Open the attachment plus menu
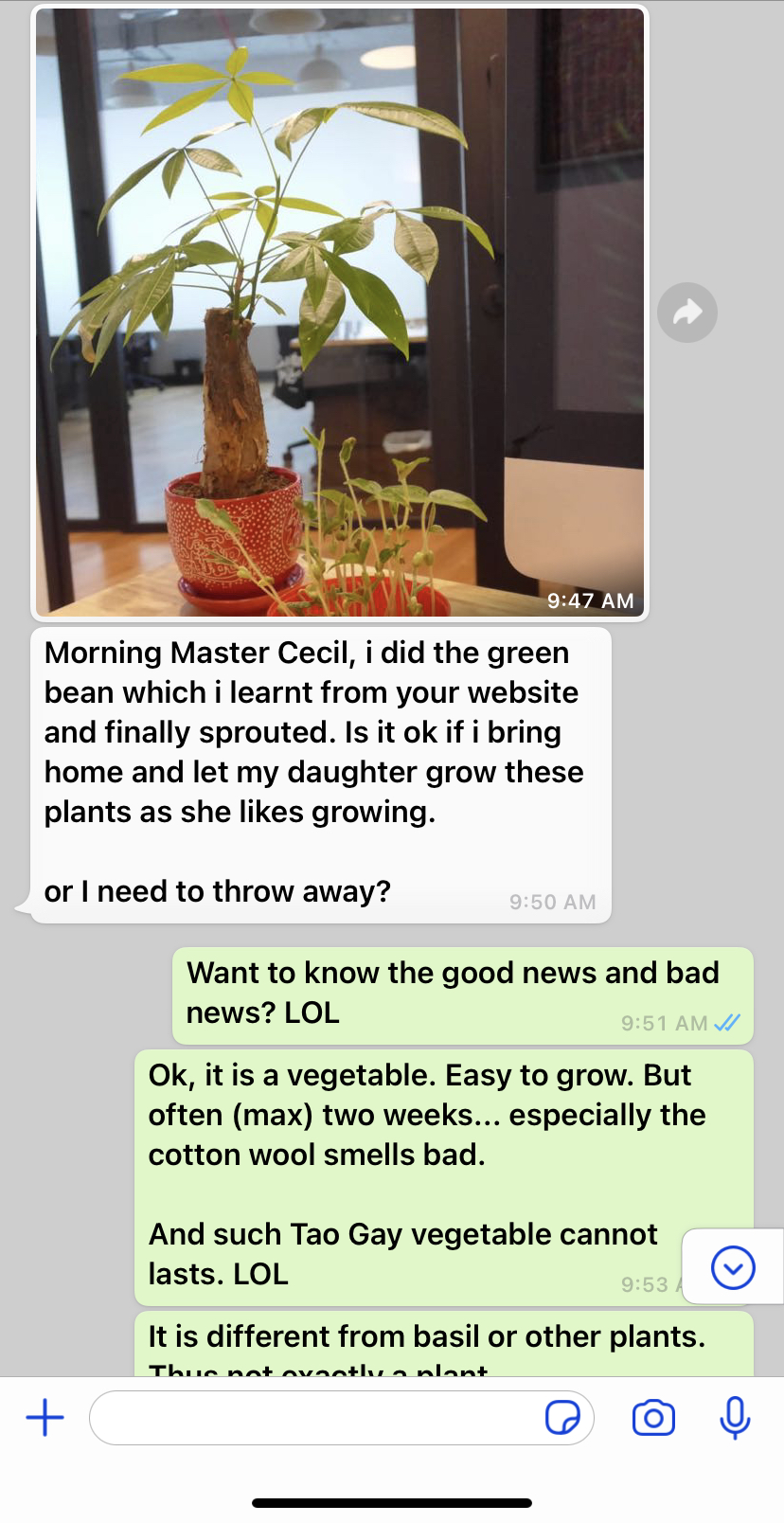This screenshot has height=1523, width=784. (x=45, y=1418)
